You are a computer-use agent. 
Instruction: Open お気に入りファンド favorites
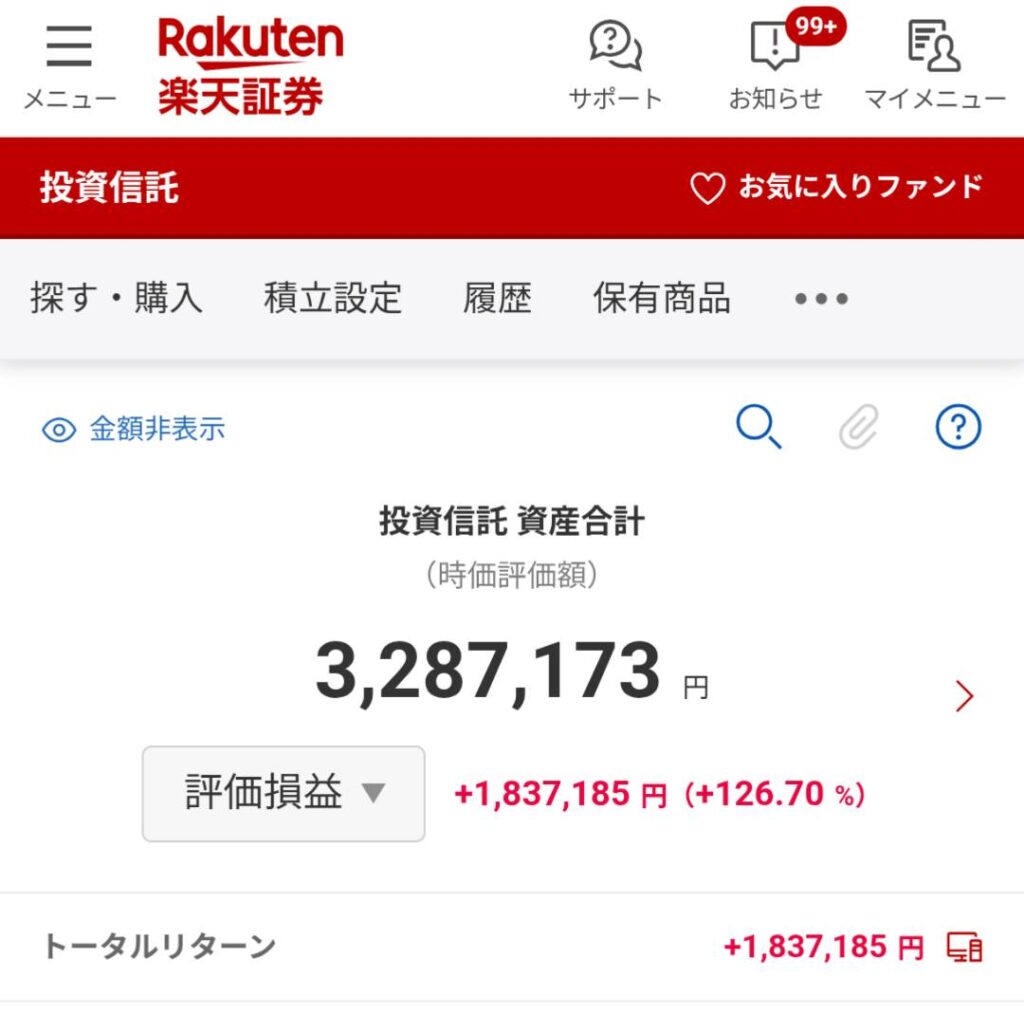pyautogui.click(x=836, y=187)
